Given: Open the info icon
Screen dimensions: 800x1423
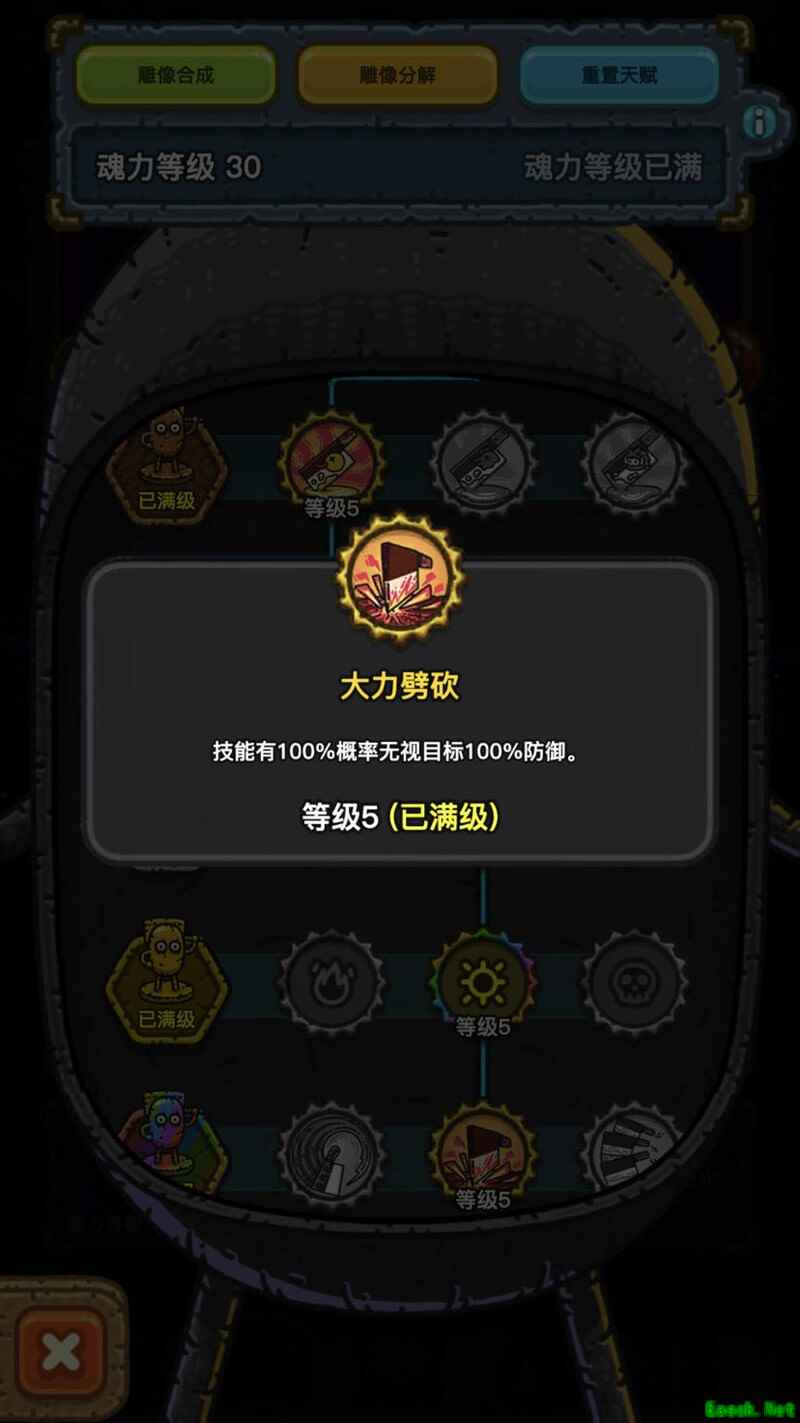Looking at the screenshot, I should pos(761,123).
